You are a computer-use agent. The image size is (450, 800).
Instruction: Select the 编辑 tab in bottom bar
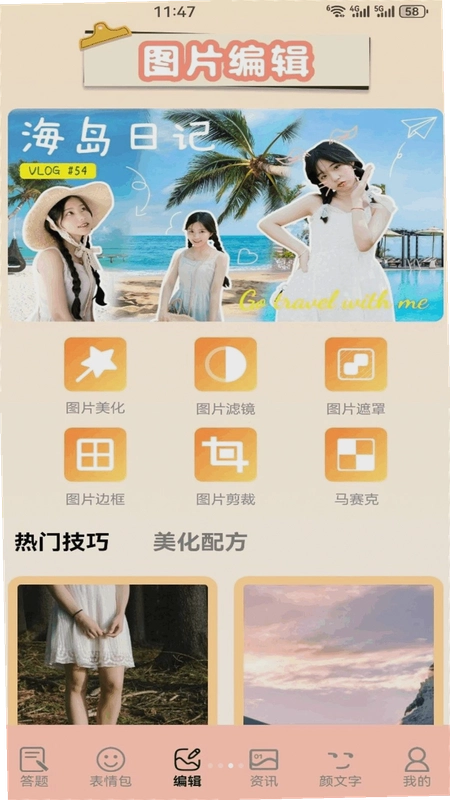tap(187, 767)
